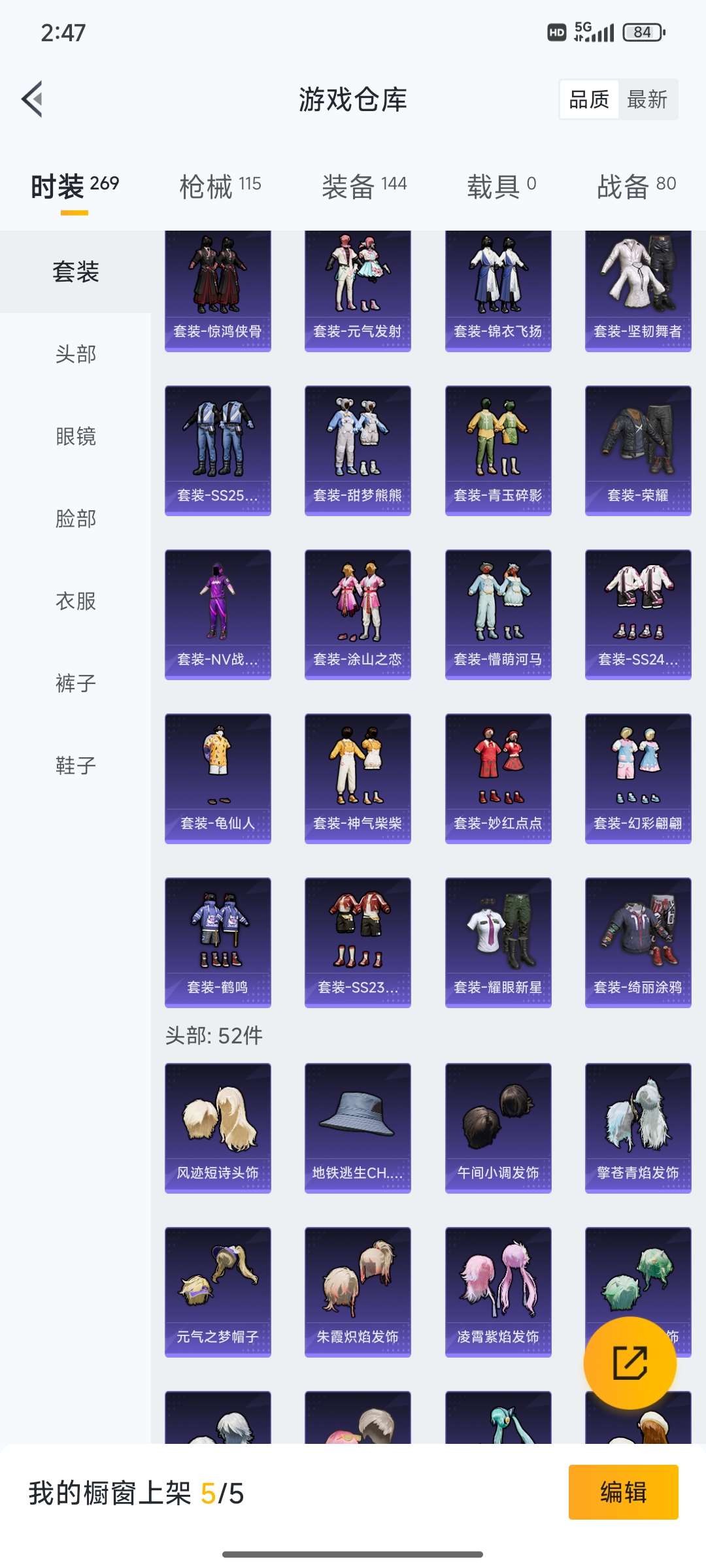Switch to the 战备 tab

pyautogui.click(x=636, y=187)
